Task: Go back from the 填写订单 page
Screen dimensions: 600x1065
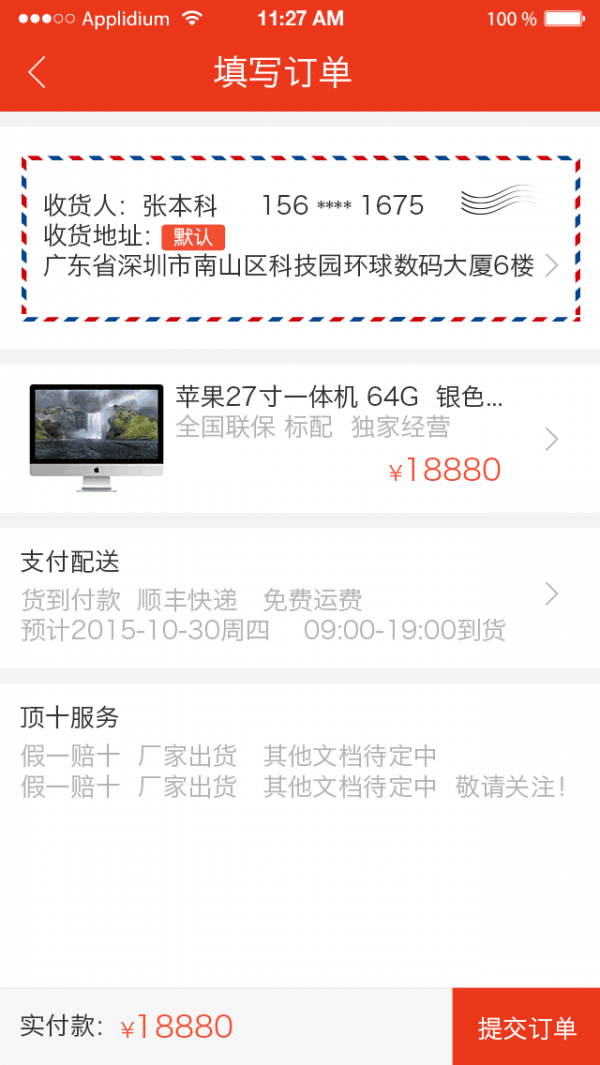Action: click(37, 72)
